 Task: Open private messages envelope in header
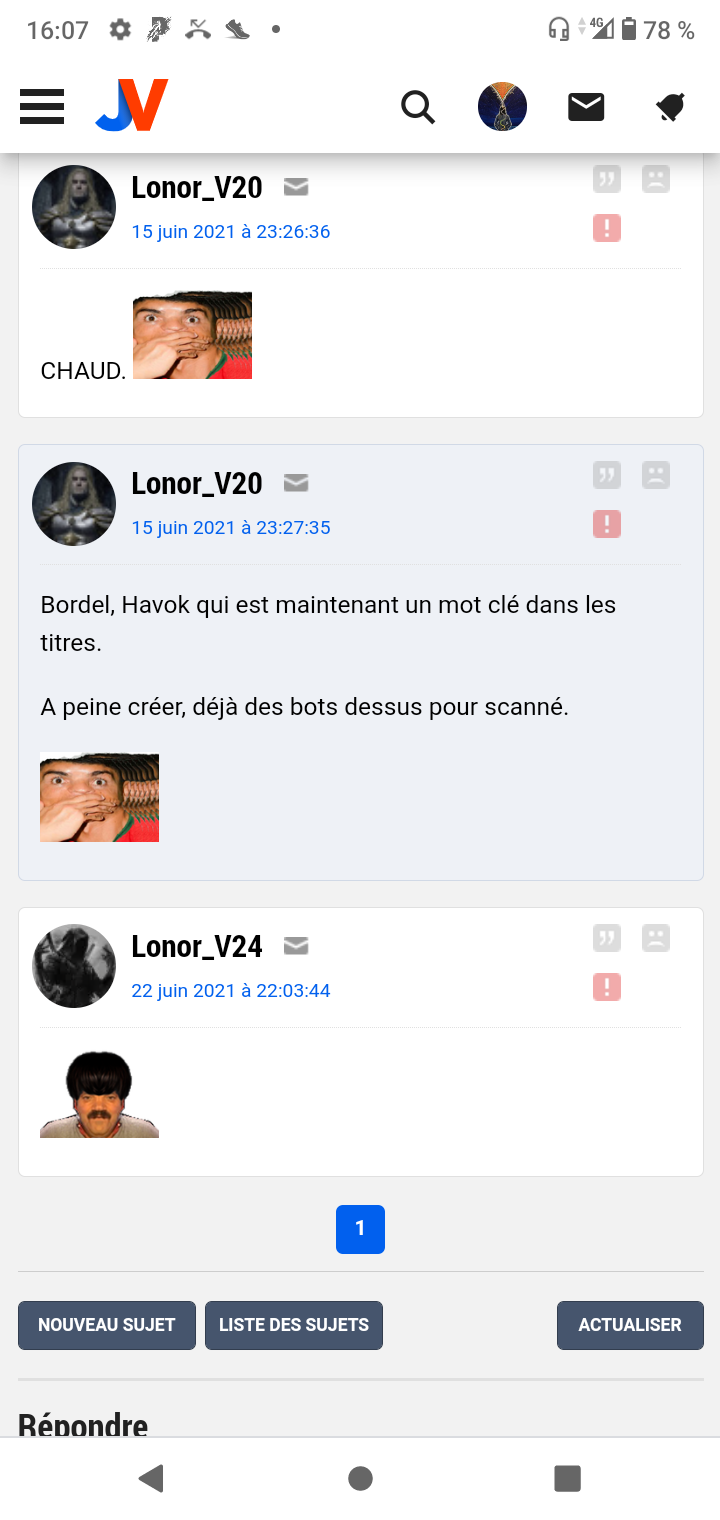point(586,106)
